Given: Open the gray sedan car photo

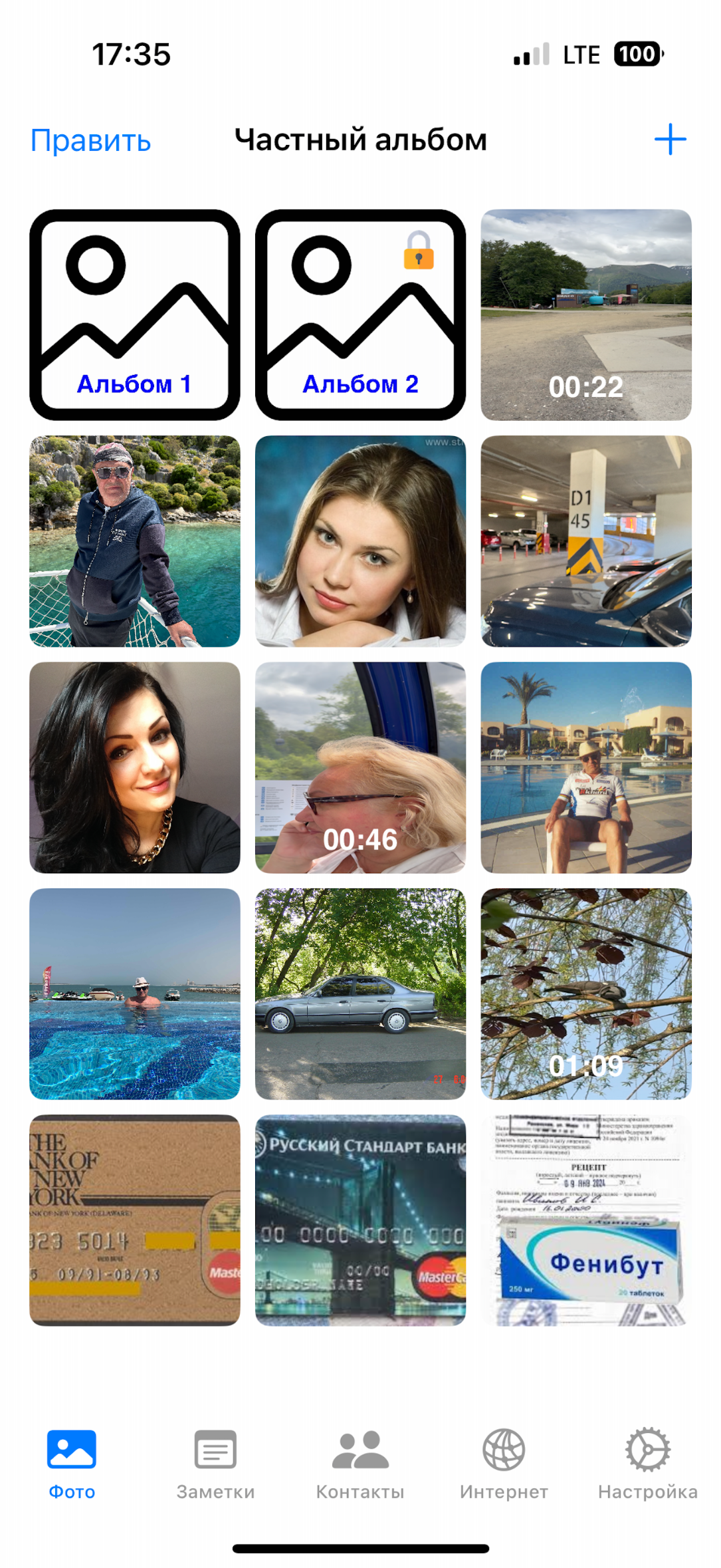Looking at the screenshot, I should tap(360, 993).
